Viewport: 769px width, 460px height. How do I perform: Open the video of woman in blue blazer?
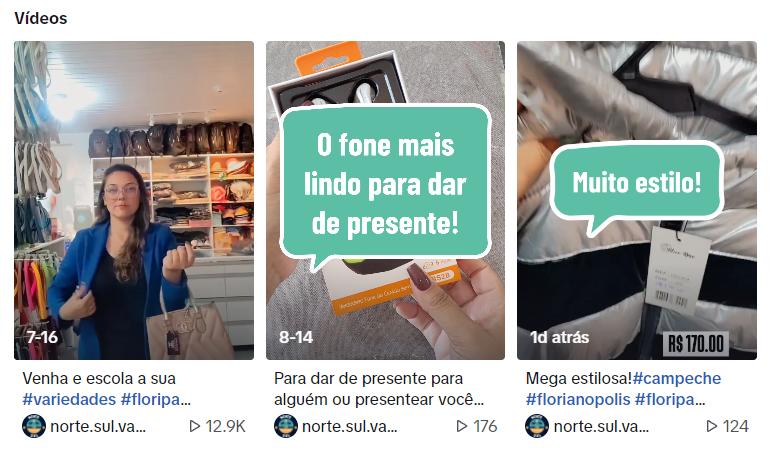coord(133,200)
